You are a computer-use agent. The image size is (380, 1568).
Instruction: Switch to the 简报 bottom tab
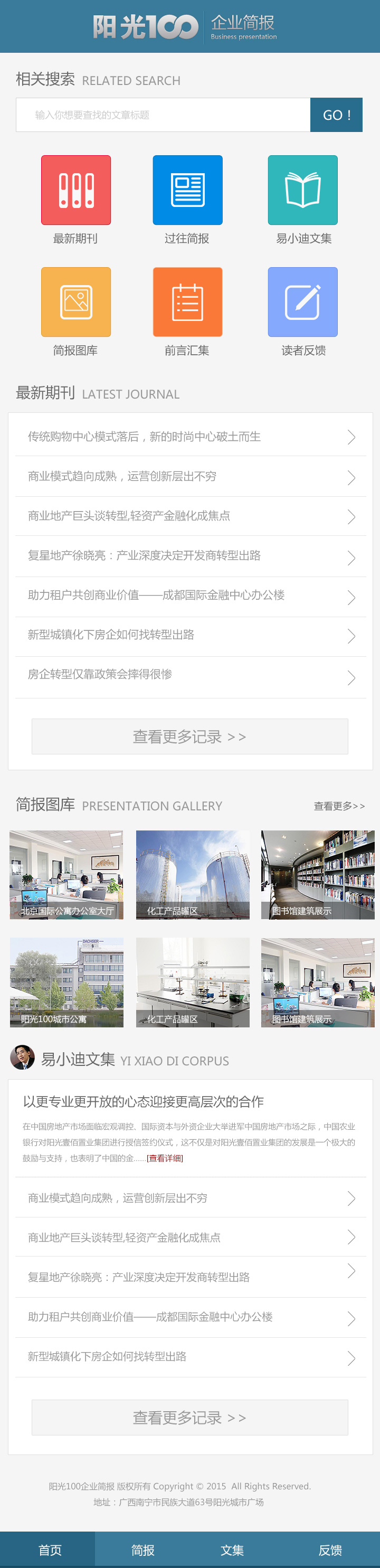(143, 1550)
